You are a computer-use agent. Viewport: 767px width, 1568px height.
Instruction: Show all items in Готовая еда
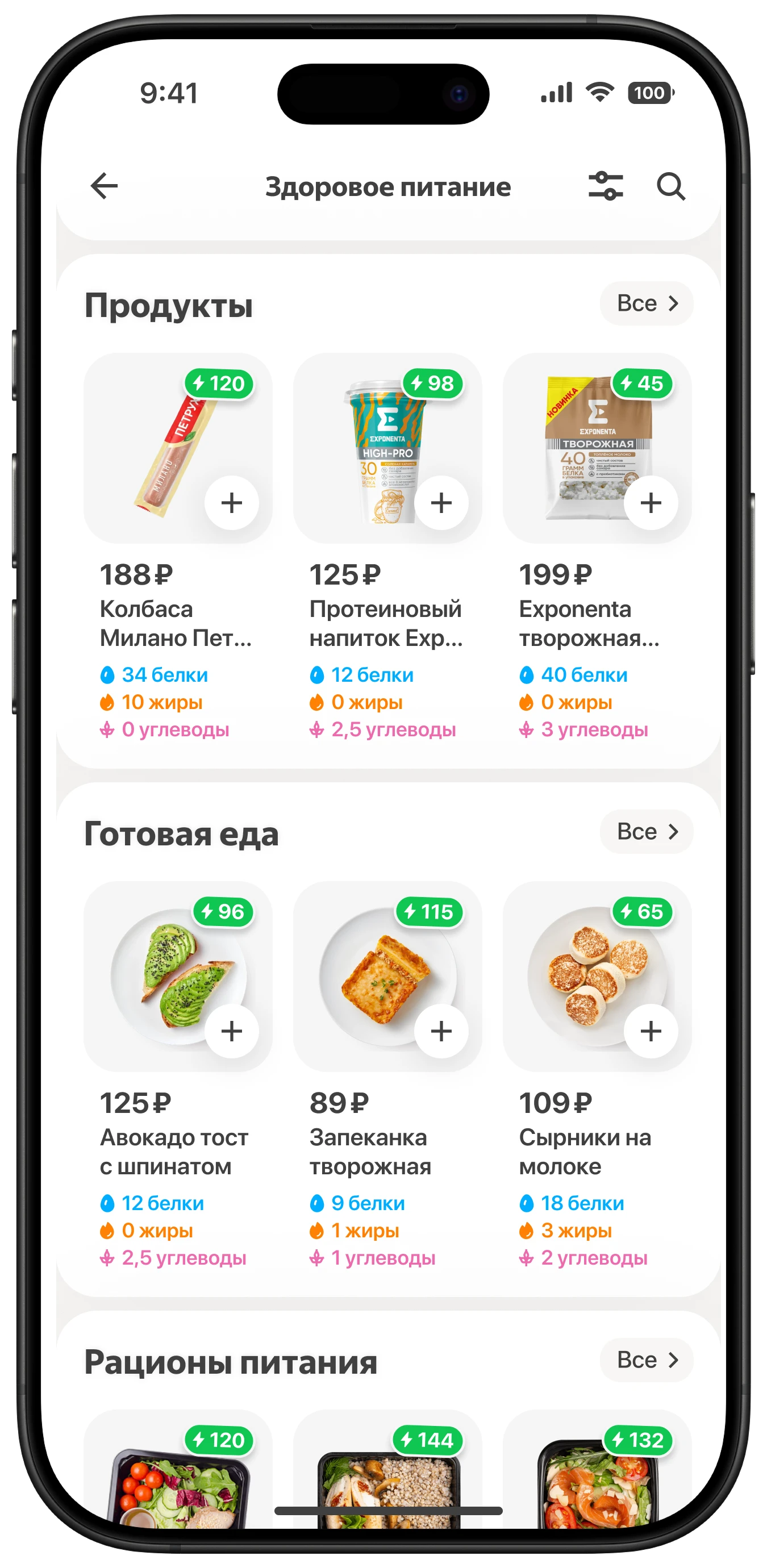[647, 832]
